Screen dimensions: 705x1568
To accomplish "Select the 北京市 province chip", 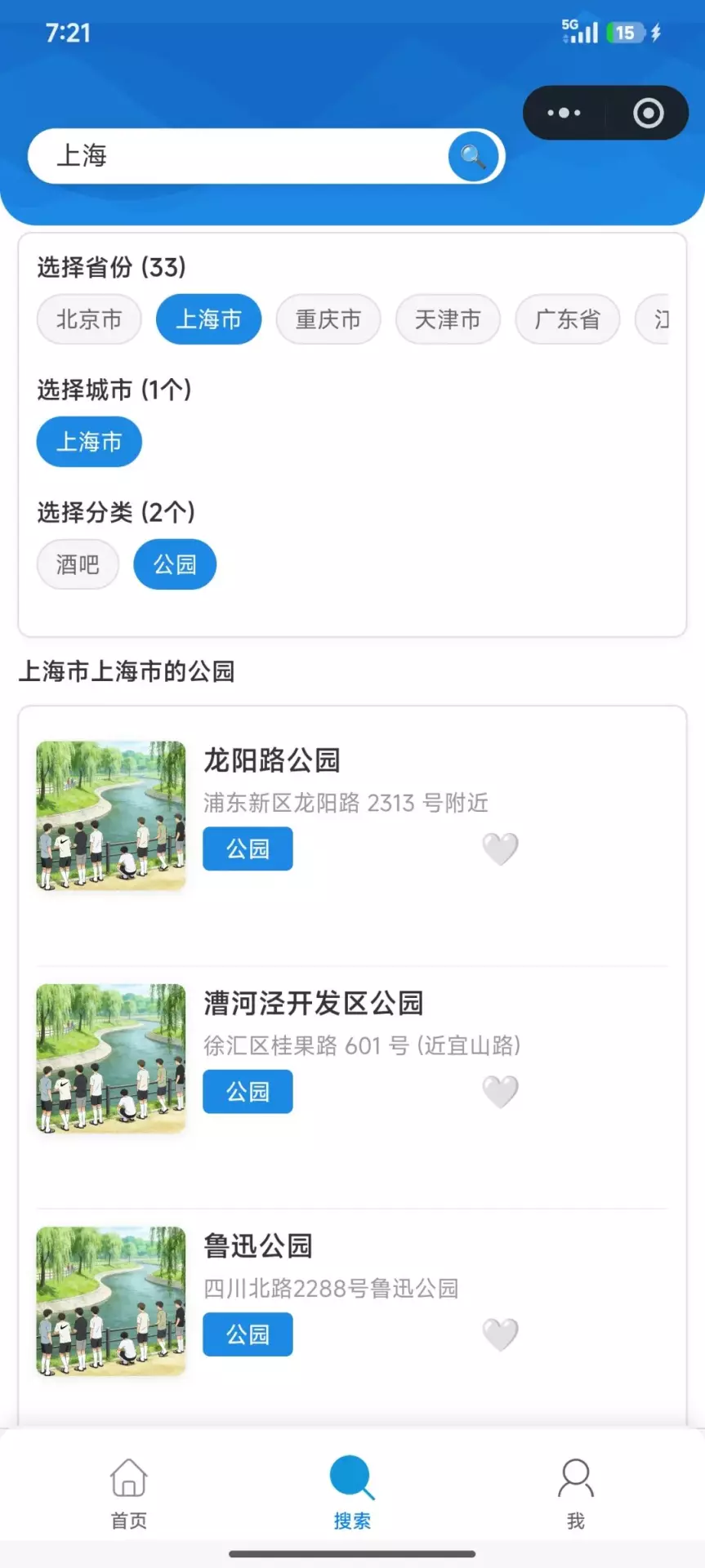I will (88, 319).
